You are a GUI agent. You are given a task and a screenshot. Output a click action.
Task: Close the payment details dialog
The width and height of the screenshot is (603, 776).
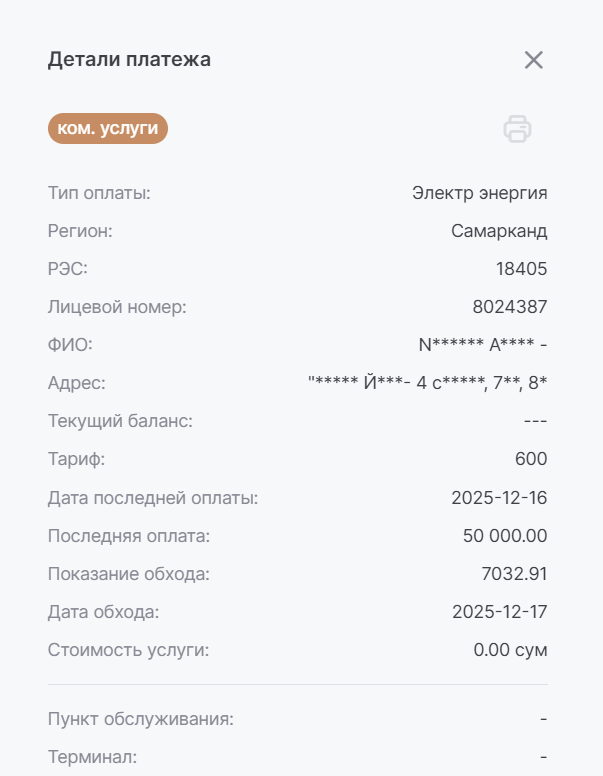click(x=533, y=60)
